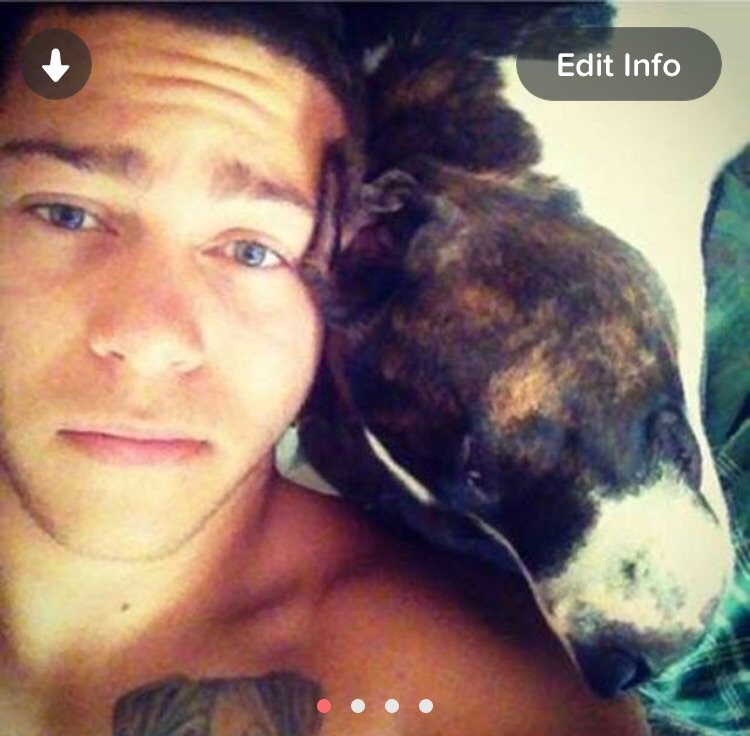Tap the down arrow to collapse profile
This screenshot has height=736, width=750.
pyautogui.click(x=56, y=65)
